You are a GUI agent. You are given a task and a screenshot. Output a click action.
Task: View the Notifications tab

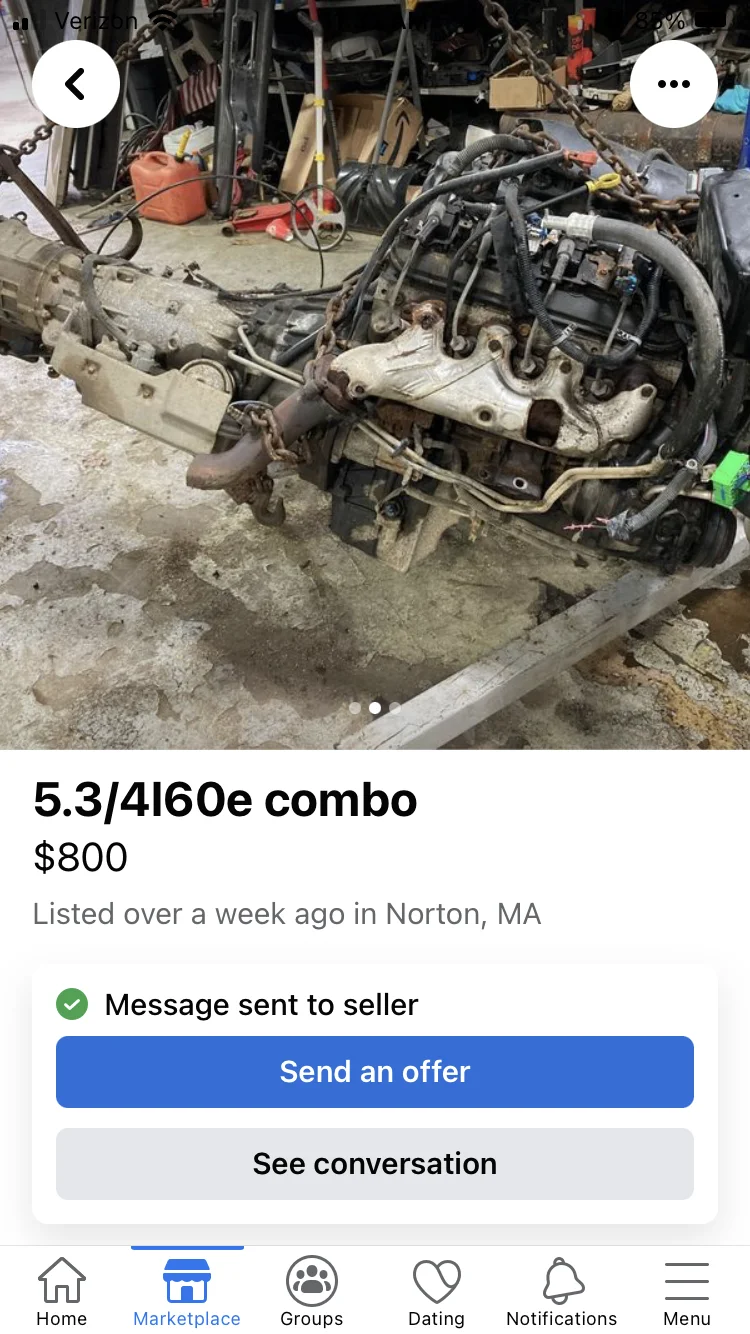pyautogui.click(x=562, y=1292)
